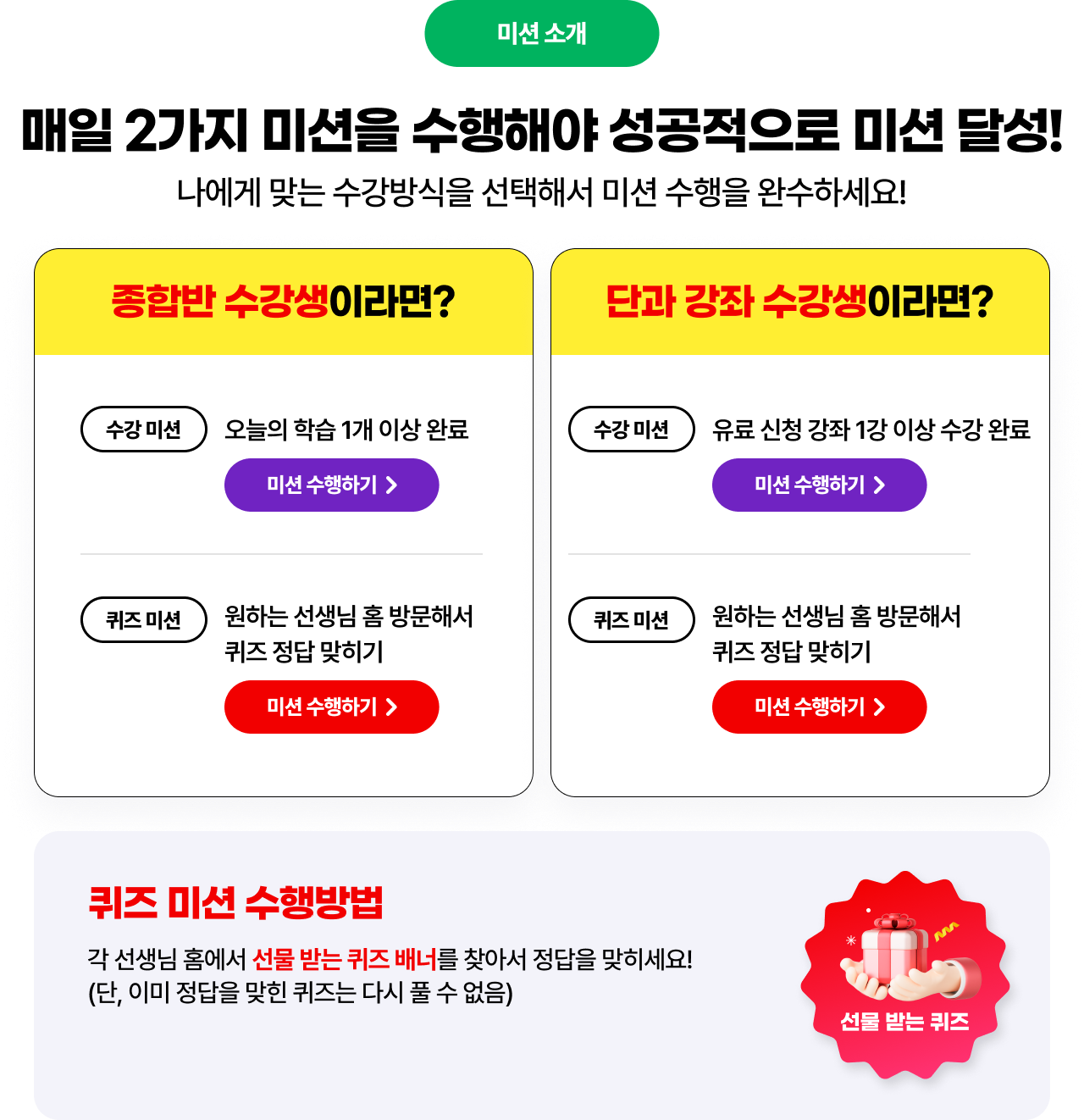This screenshot has width=1084, height=1120.
Task: Start the 수강 미션 for 종합반 수강생
Action: pos(331,485)
